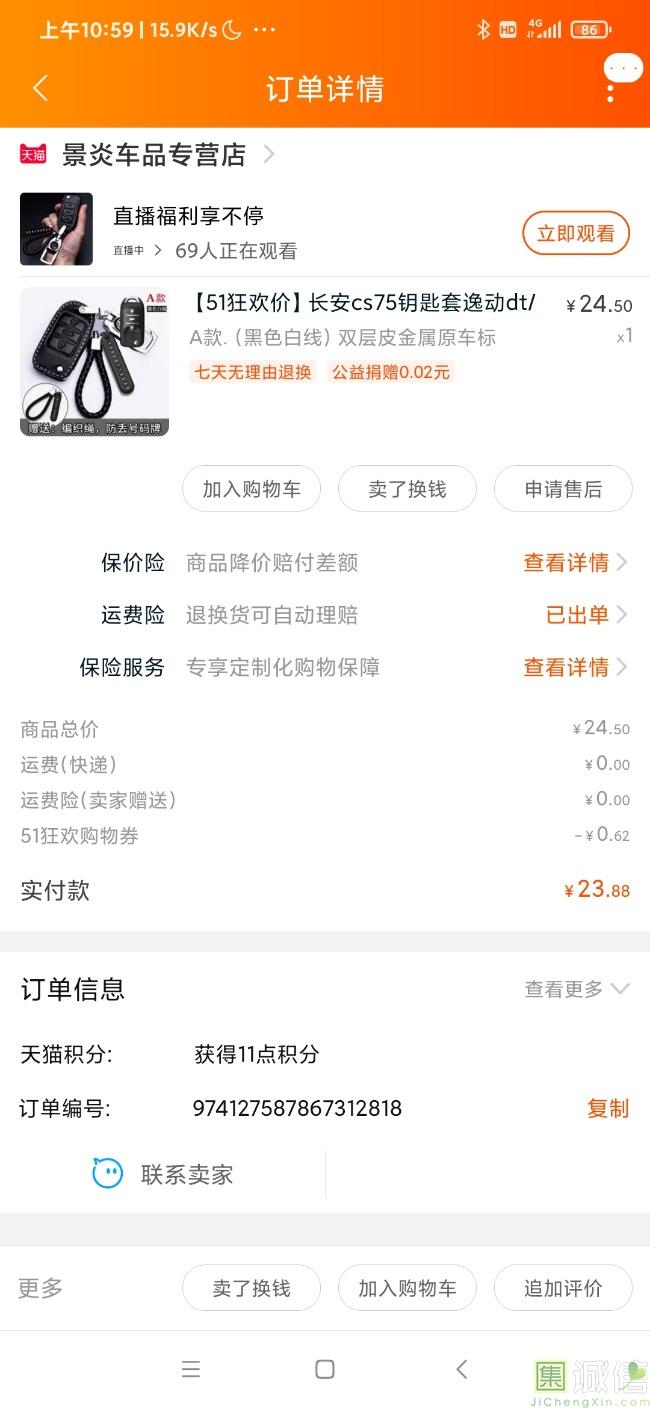The height and width of the screenshot is (1408, 650).
Task: Go back from order details
Action: pos(40,88)
